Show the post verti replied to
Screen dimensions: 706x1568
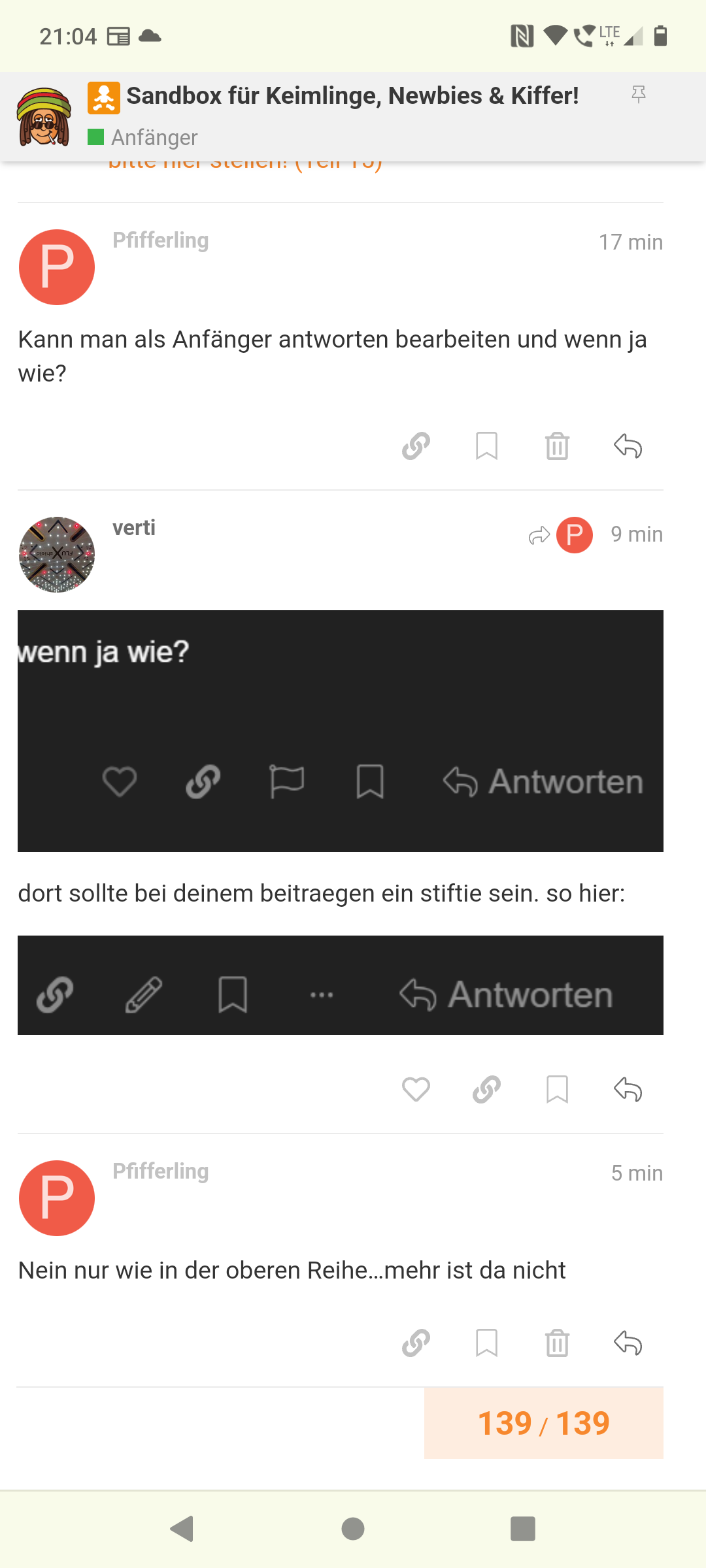click(561, 535)
